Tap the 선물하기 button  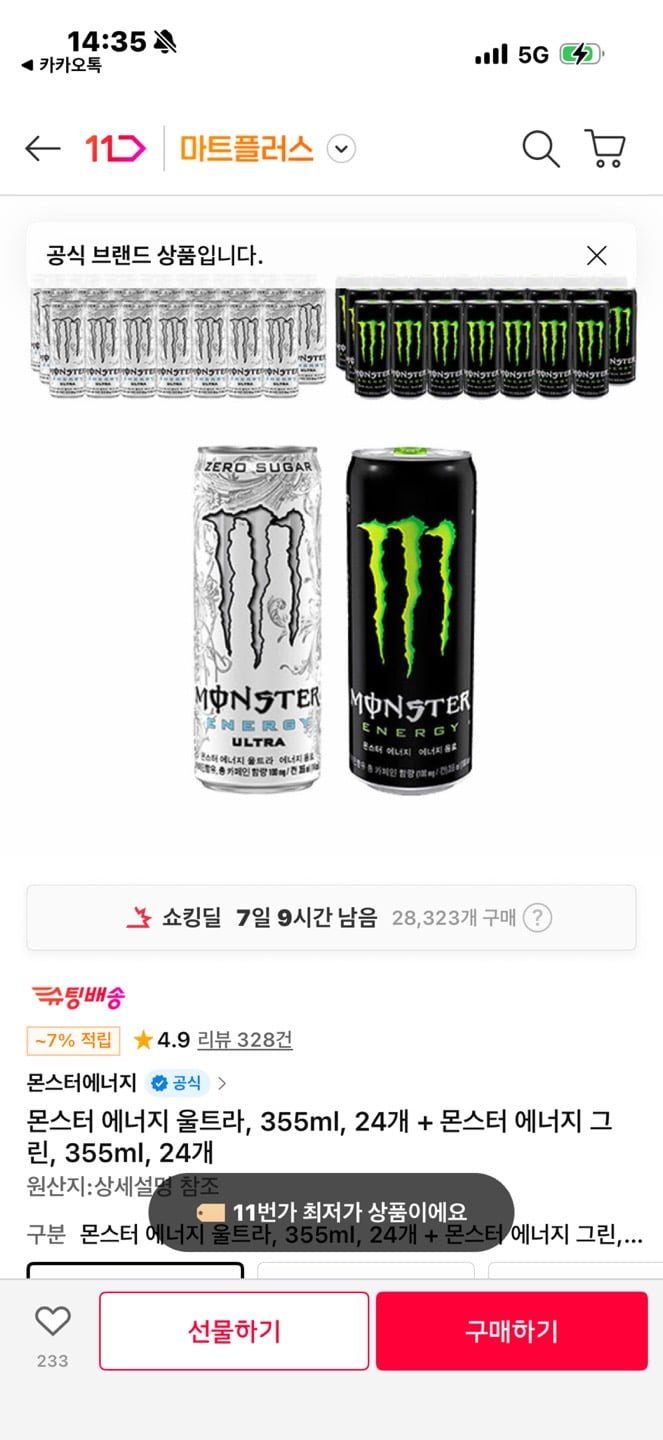tap(234, 1331)
